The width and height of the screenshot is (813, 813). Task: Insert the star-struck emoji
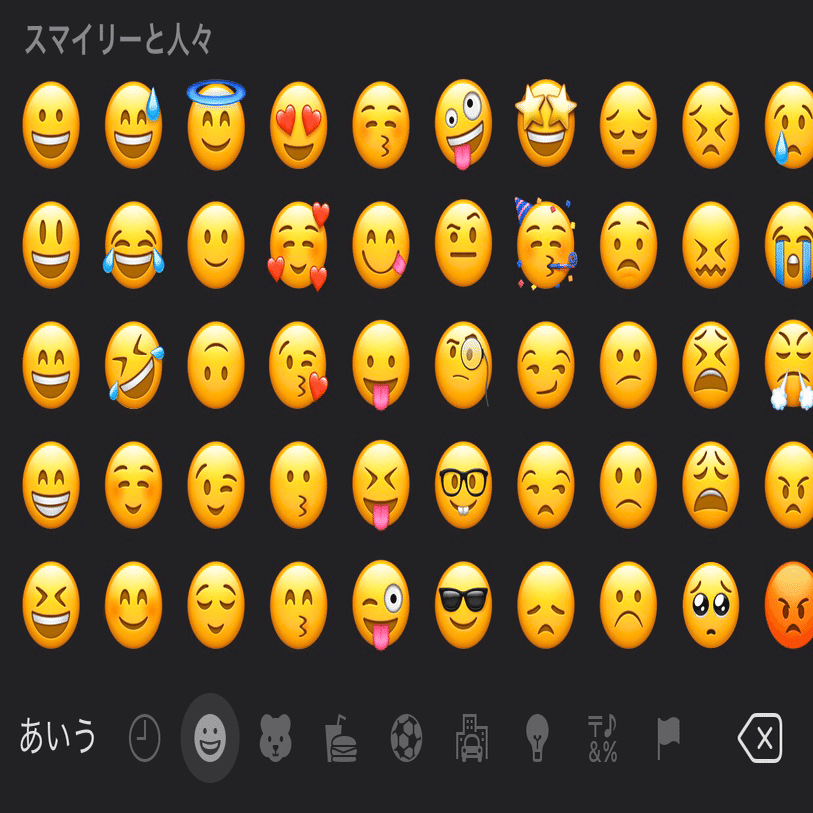click(546, 122)
